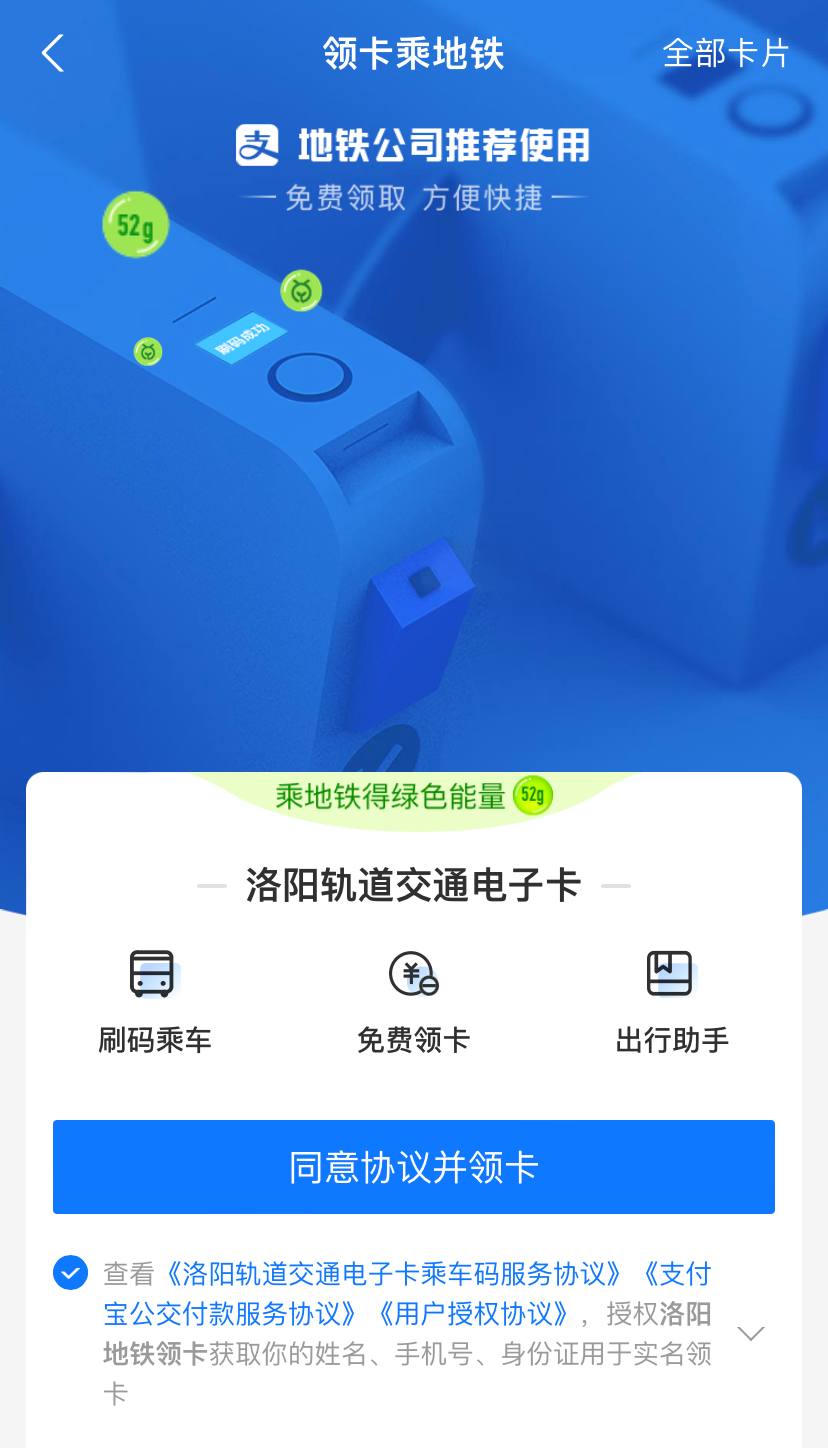Go back using the top-left arrow
This screenshot has height=1448, width=828.
(x=53, y=53)
